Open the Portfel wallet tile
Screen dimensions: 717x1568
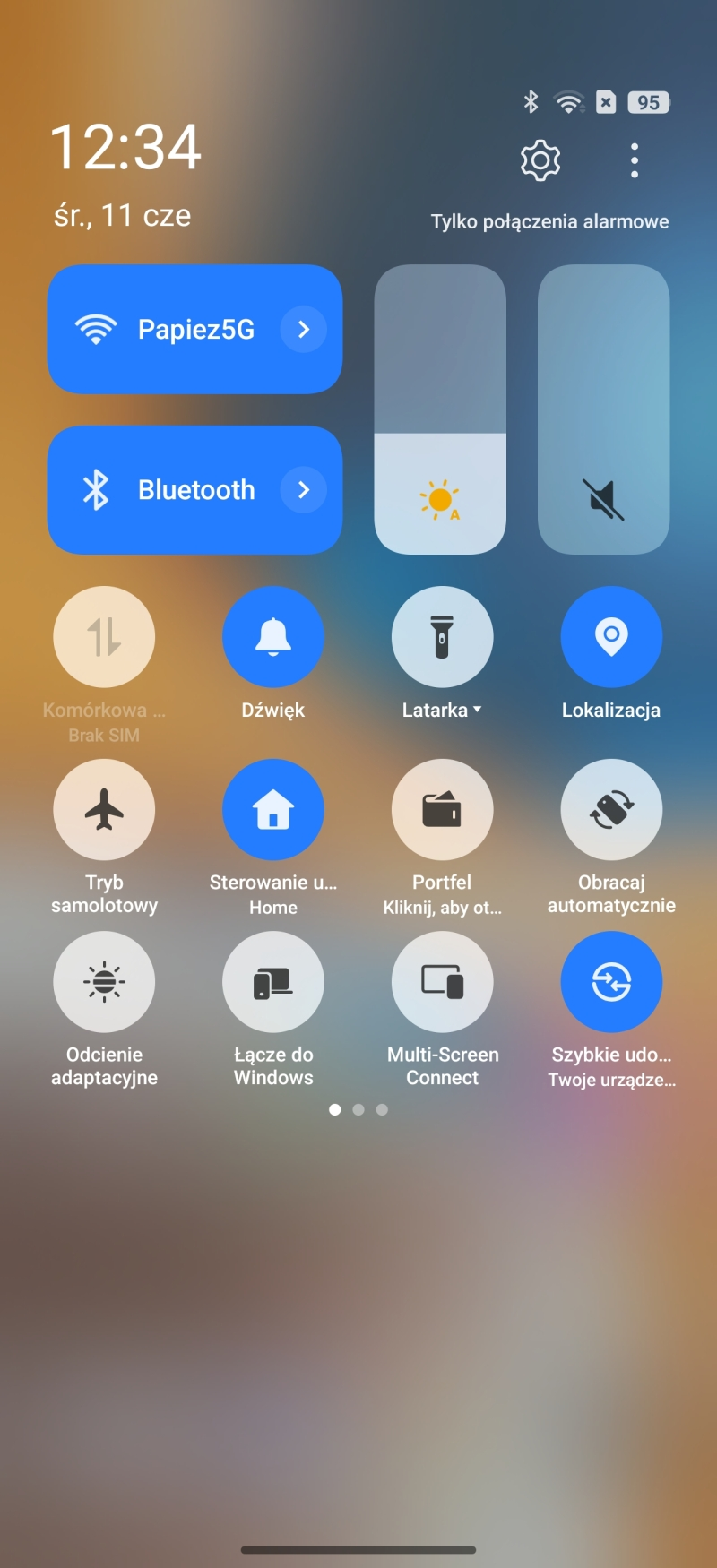[442, 809]
